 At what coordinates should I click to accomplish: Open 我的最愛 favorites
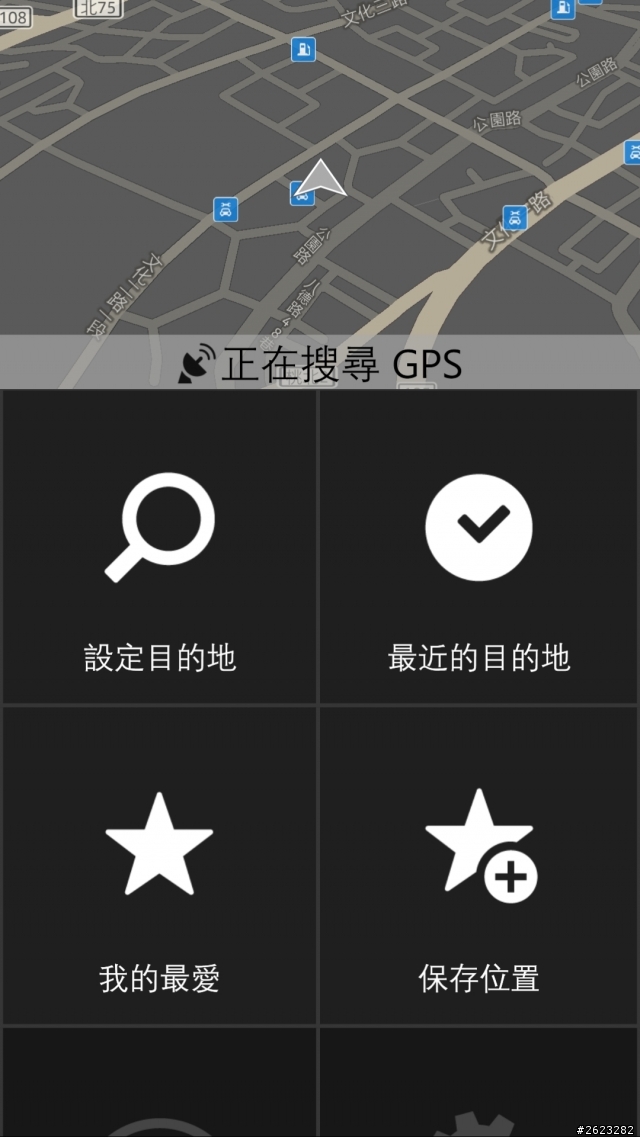[160, 866]
